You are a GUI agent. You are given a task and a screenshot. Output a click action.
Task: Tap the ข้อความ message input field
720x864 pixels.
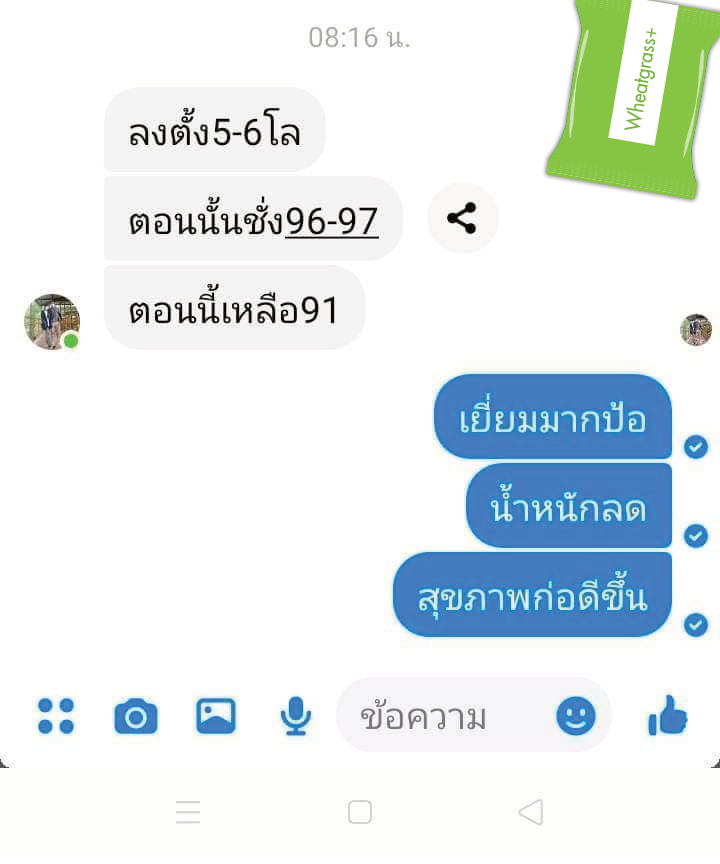[x=440, y=717]
